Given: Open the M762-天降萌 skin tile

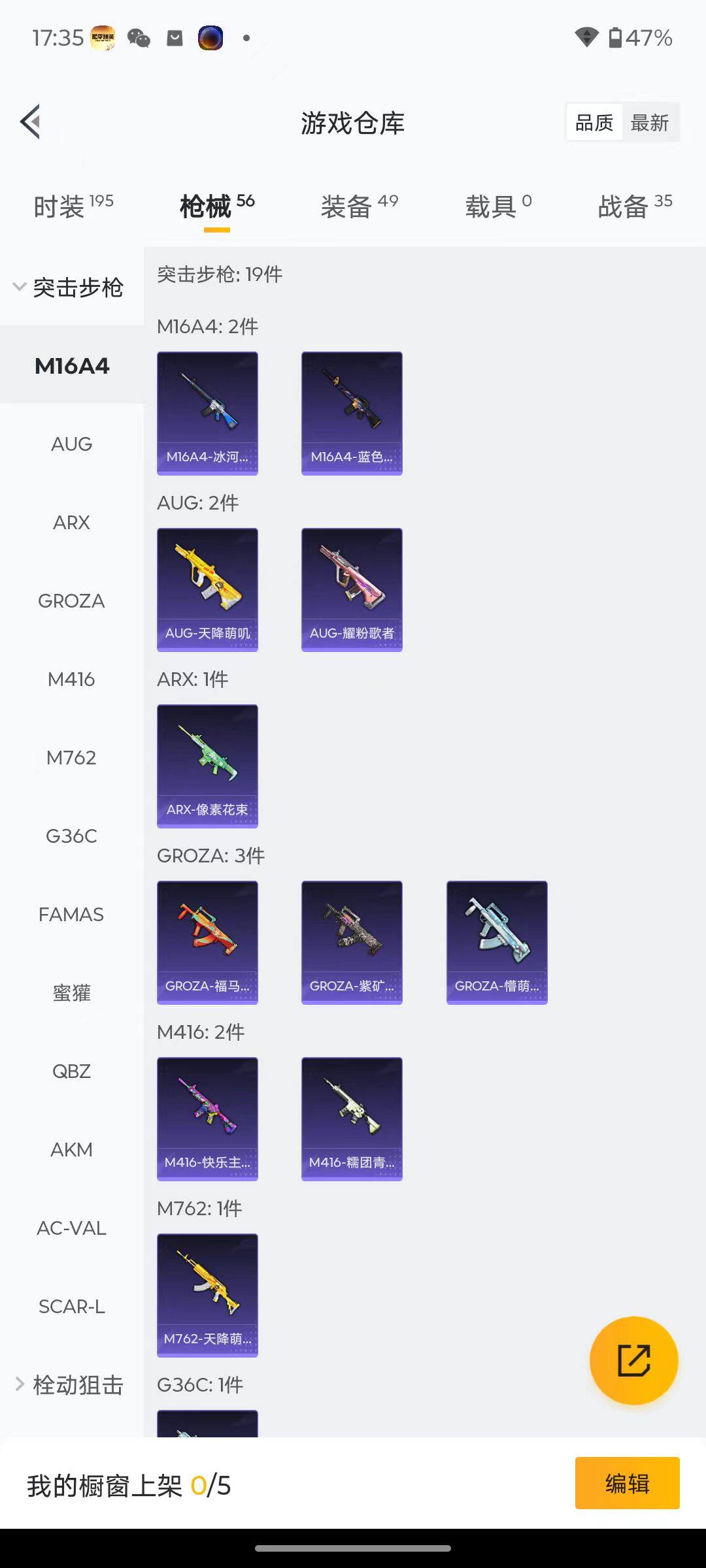Looking at the screenshot, I should pyautogui.click(x=207, y=1295).
